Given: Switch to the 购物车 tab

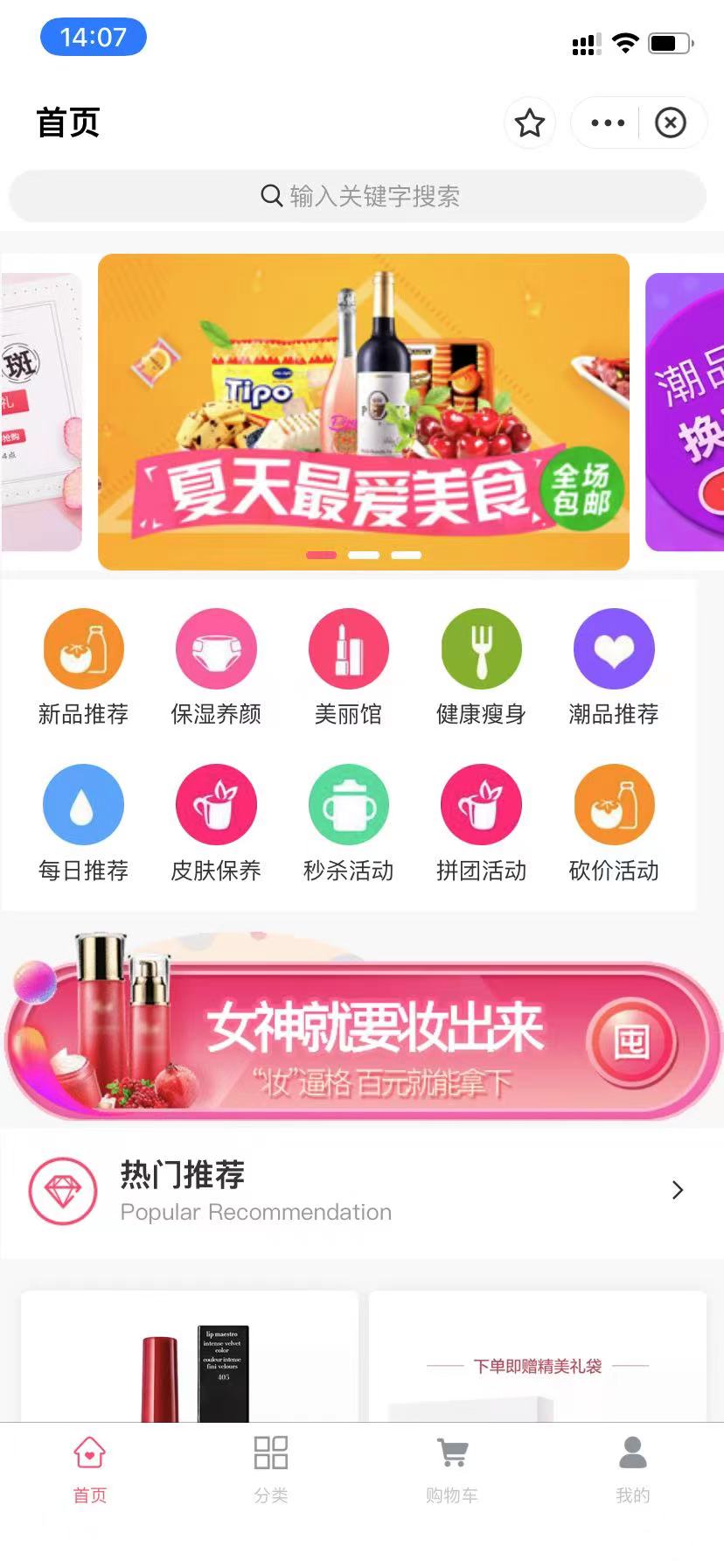Looking at the screenshot, I should [x=452, y=1470].
